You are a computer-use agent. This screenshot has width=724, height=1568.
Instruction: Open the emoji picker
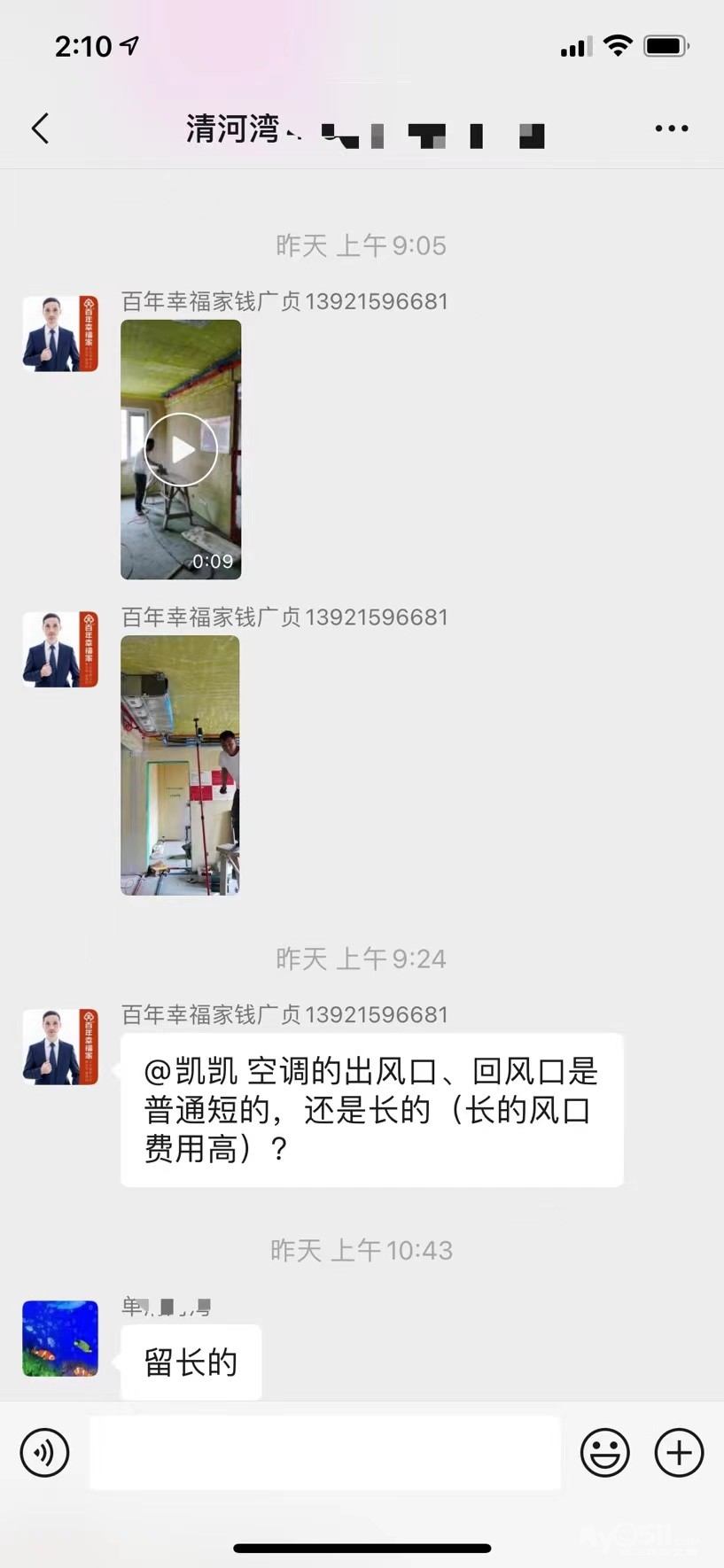click(604, 1453)
